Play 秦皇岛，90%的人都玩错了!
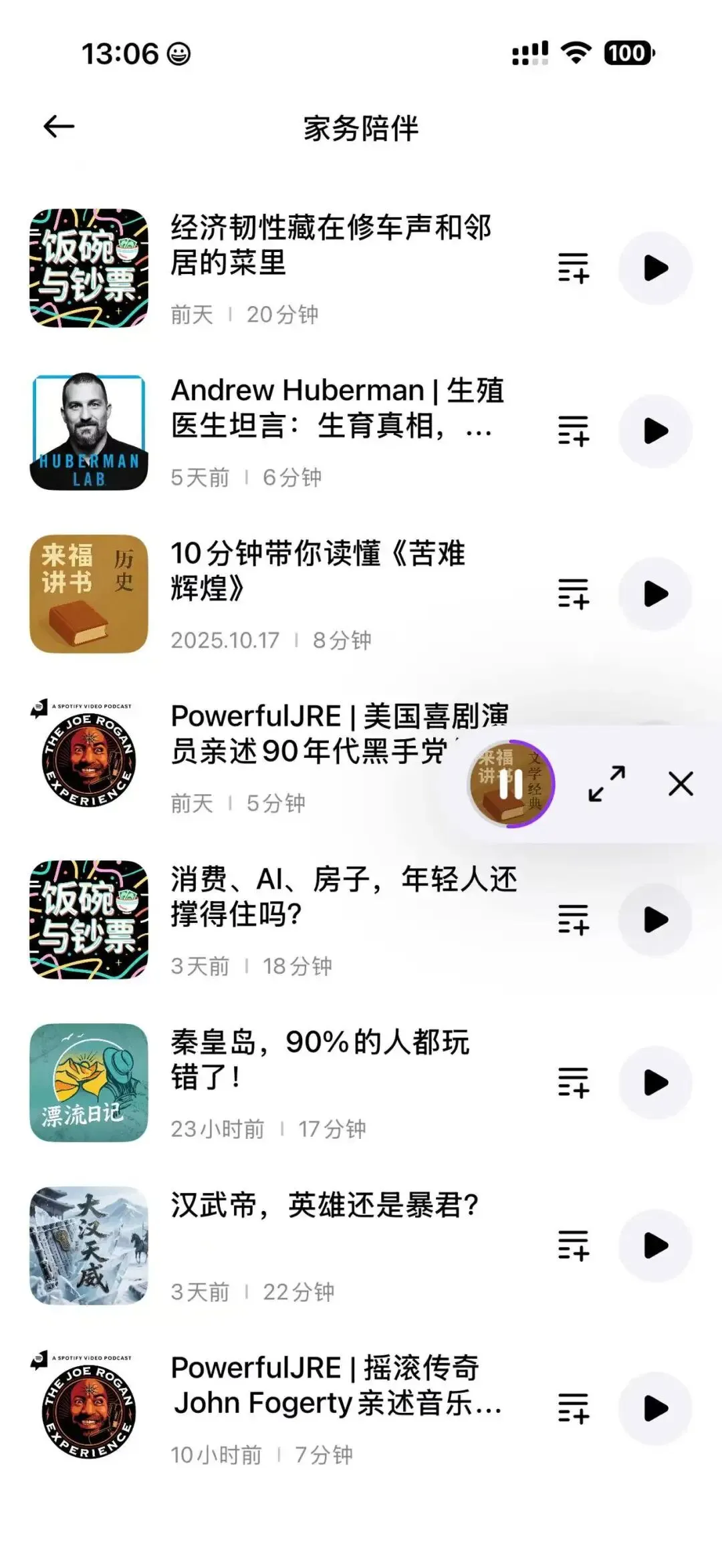 click(x=654, y=1083)
